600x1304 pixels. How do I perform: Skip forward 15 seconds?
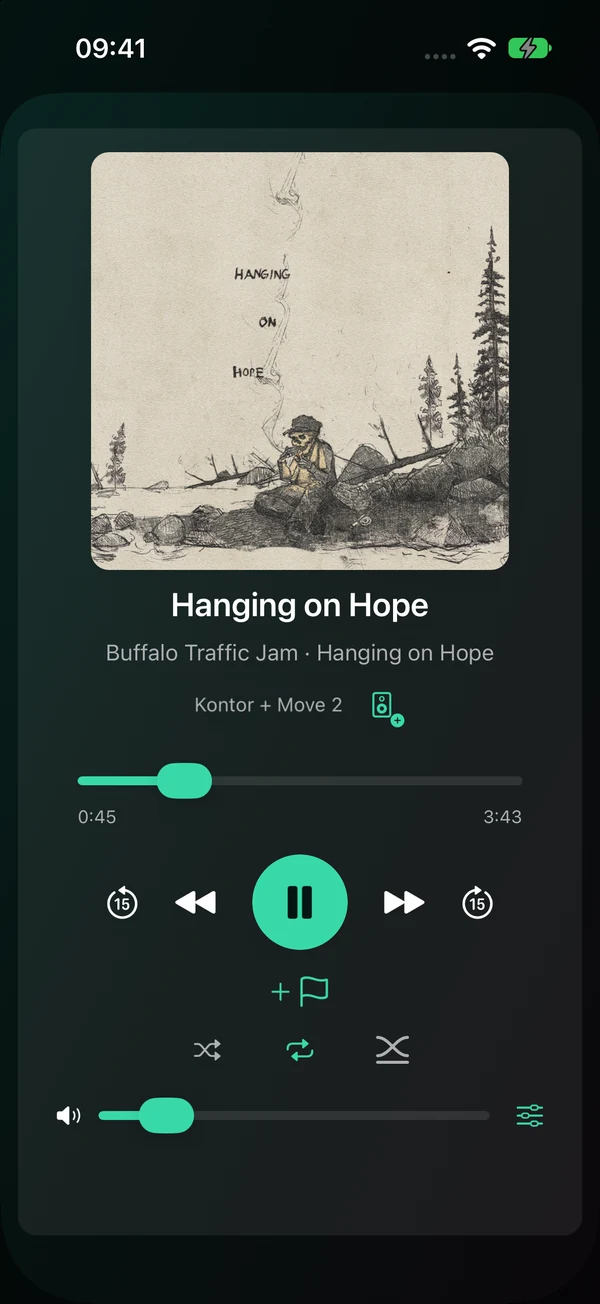478,903
